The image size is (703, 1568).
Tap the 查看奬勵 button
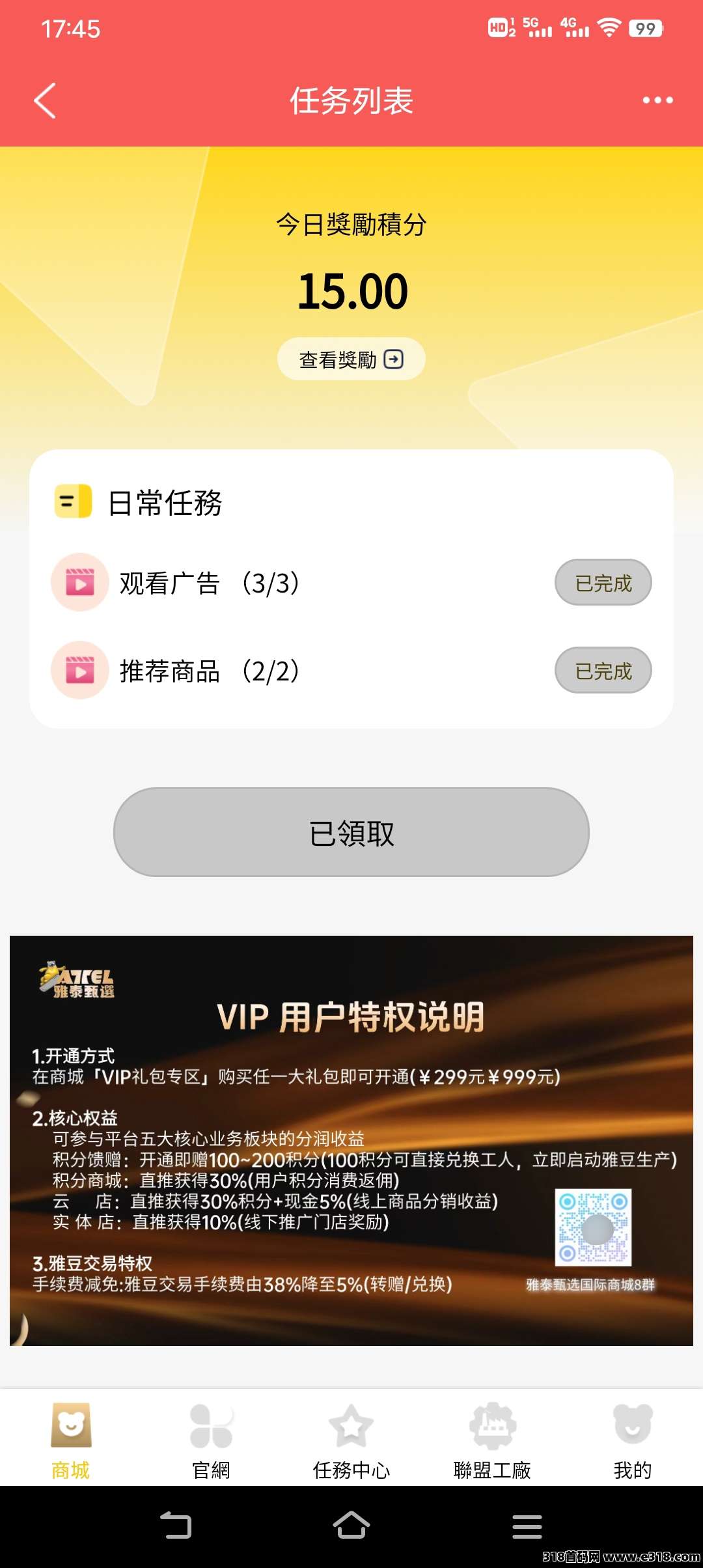tap(351, 359)
